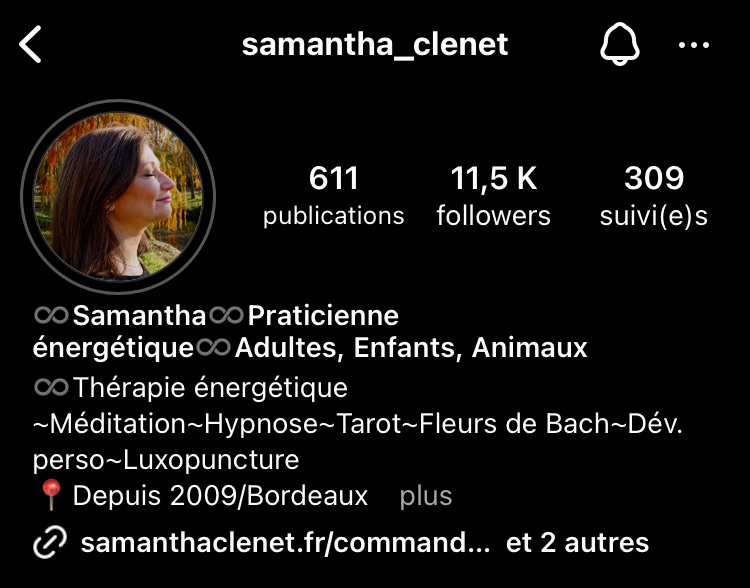Open the three-dot overflow menu

point(694,45)
